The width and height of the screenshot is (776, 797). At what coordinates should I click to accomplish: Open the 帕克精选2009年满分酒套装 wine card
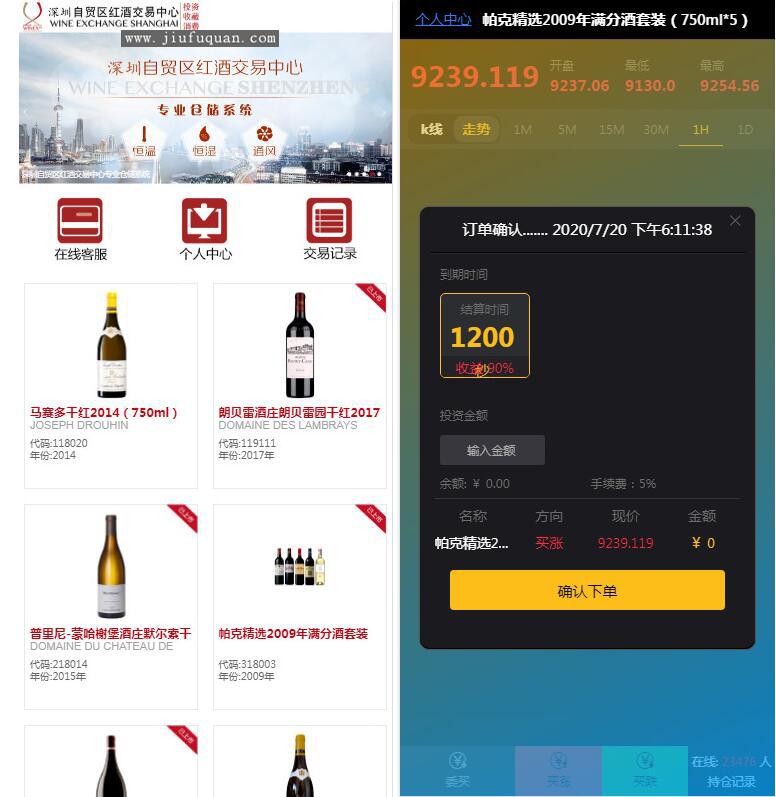300,607
